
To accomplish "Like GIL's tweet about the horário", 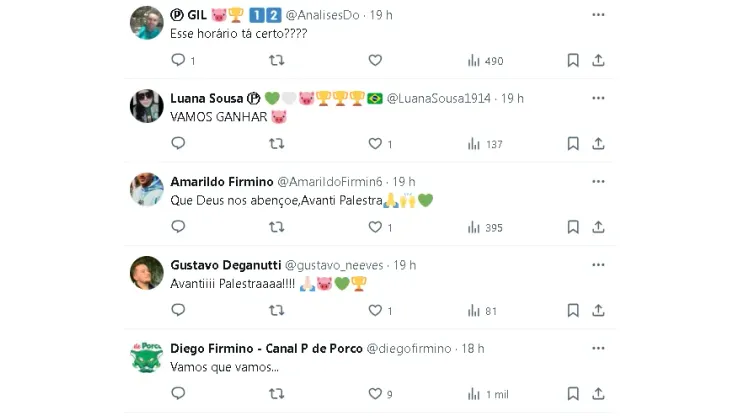I will point(375,60).
